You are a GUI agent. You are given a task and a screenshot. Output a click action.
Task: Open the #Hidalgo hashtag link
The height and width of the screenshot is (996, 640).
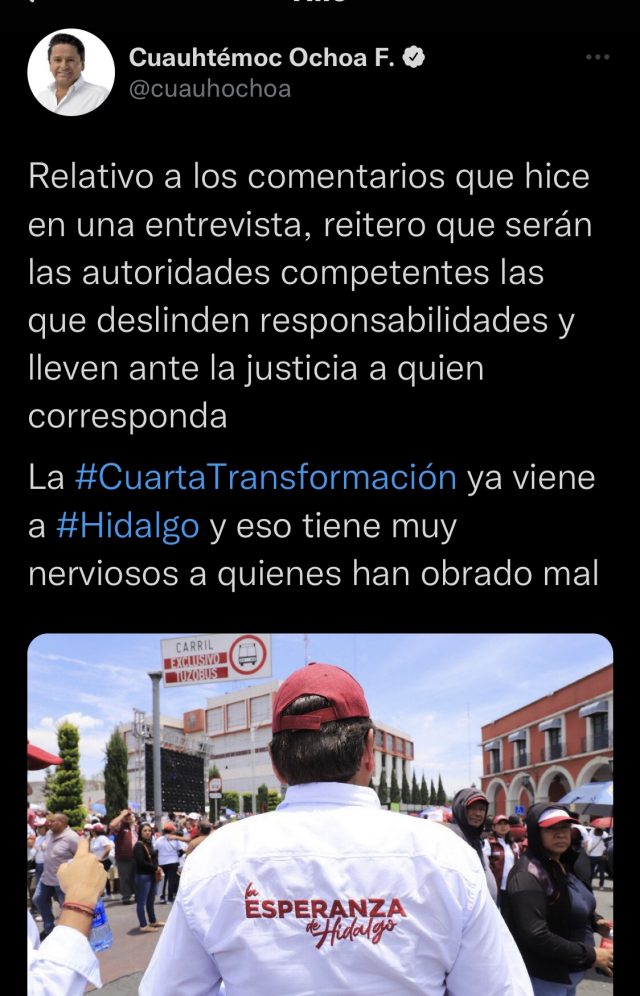point(127,525)
